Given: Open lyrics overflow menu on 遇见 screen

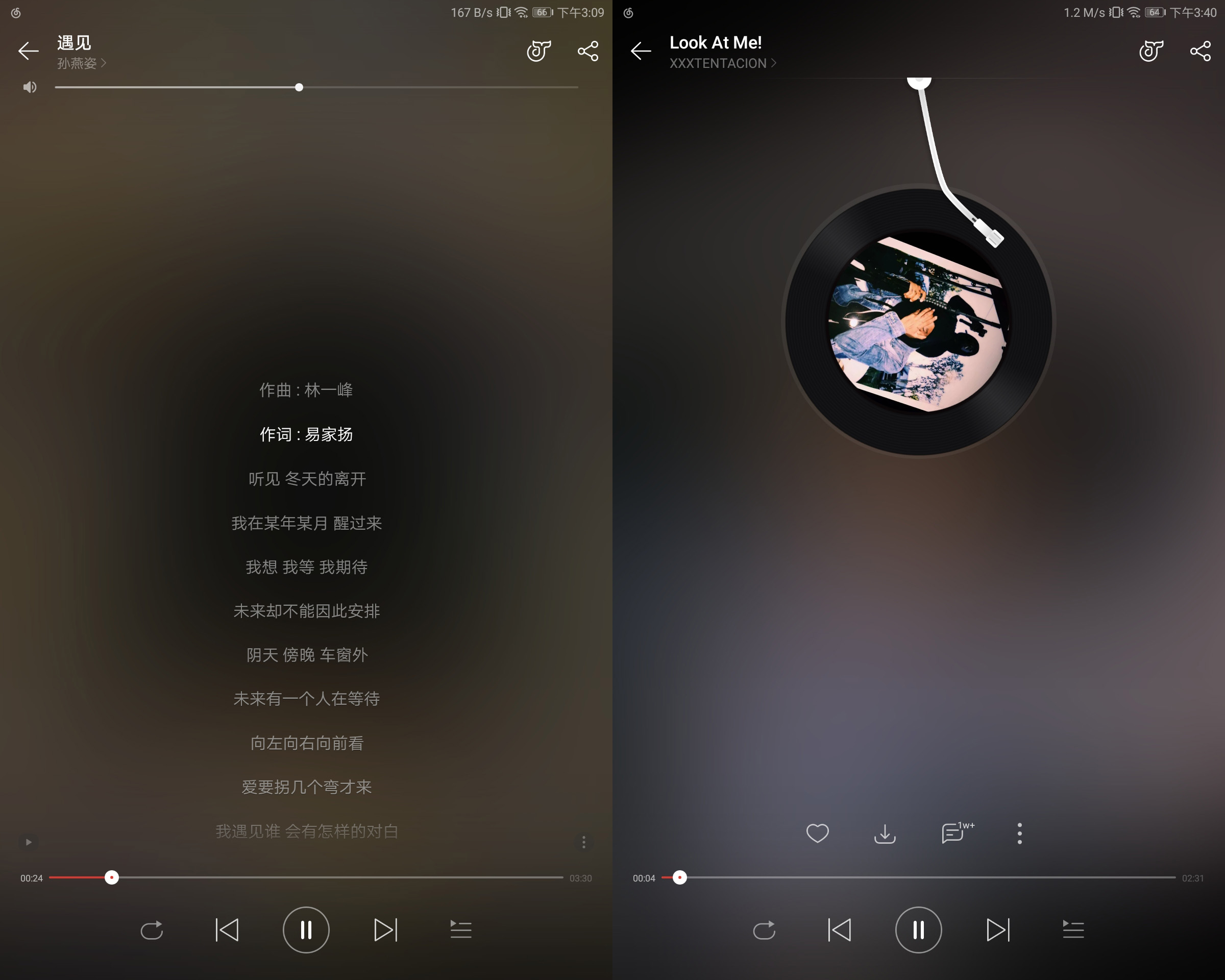Looking at the screenshot, I should point(583,842).
